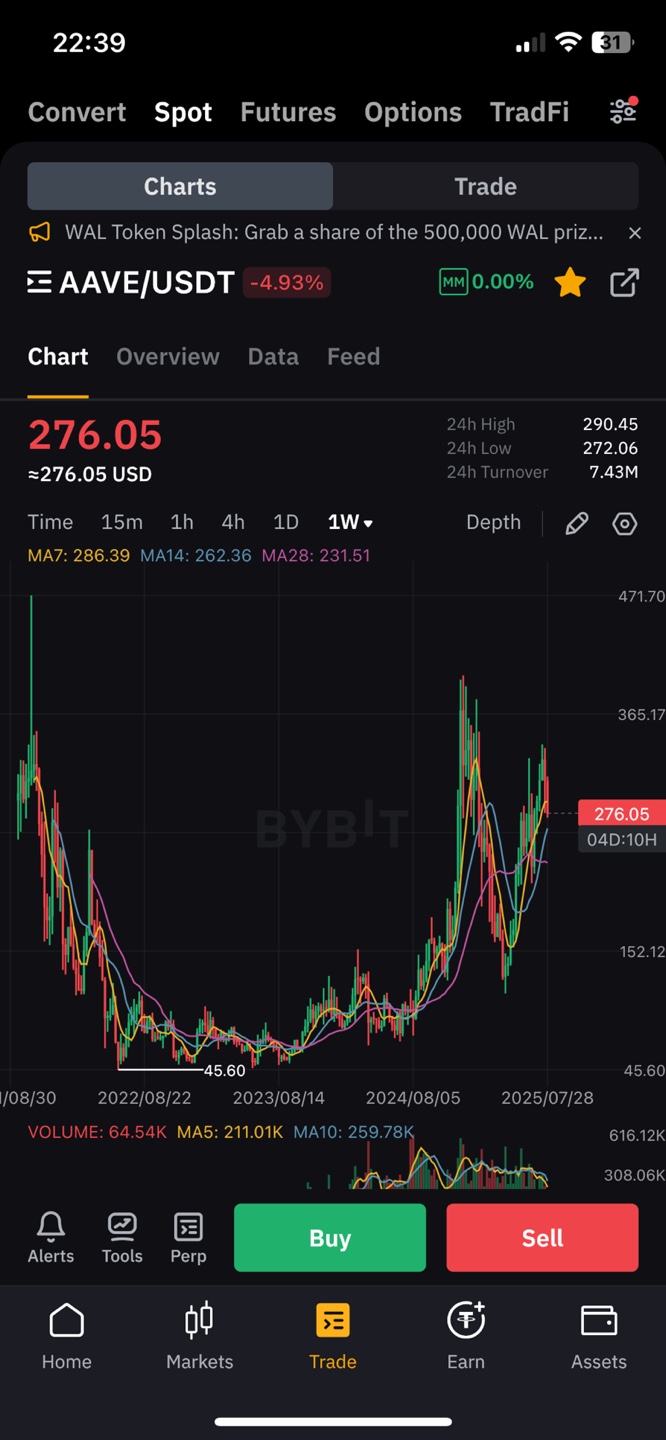Switch to the Options tab
The width and height of the screenshot is (666, 1440).
click(412, 112)
